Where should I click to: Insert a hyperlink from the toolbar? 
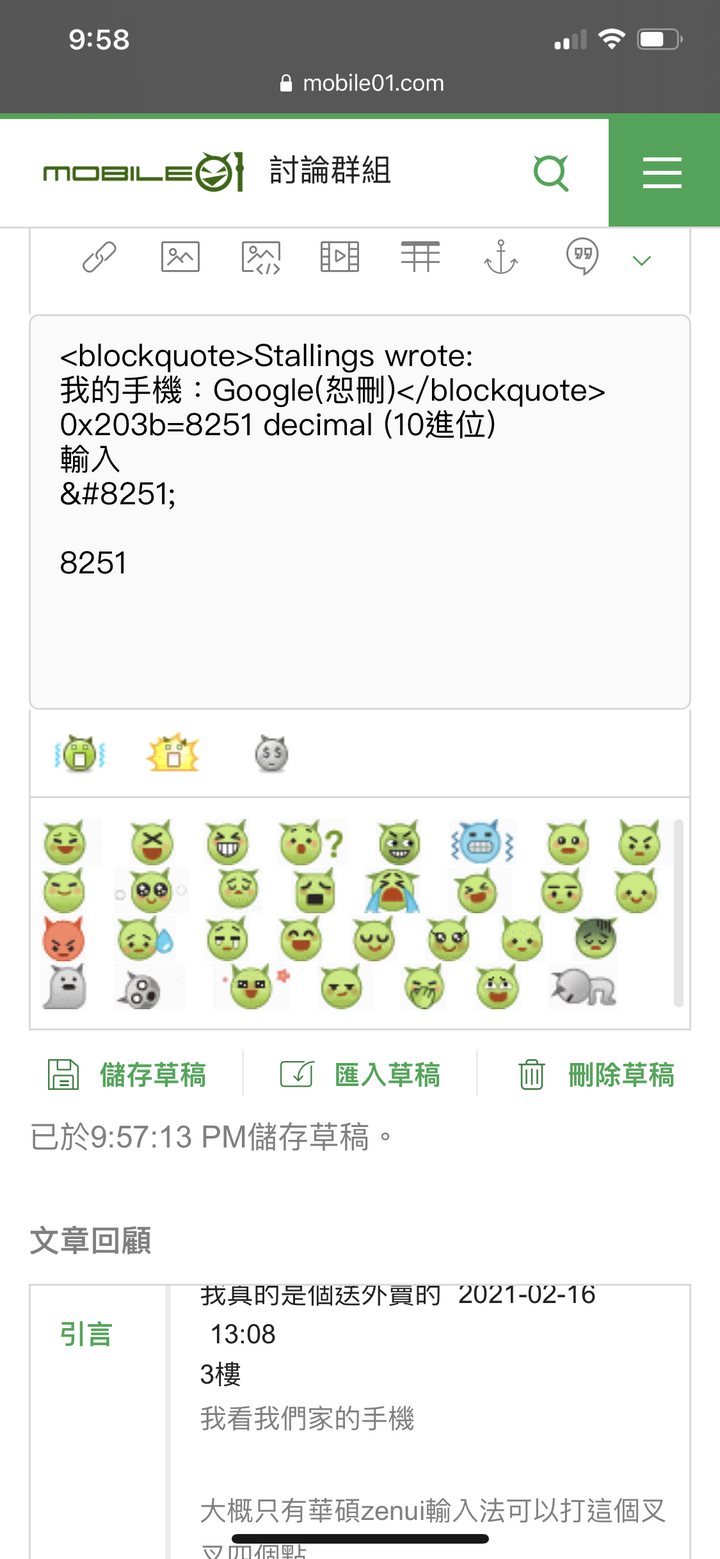click(99, 258)
